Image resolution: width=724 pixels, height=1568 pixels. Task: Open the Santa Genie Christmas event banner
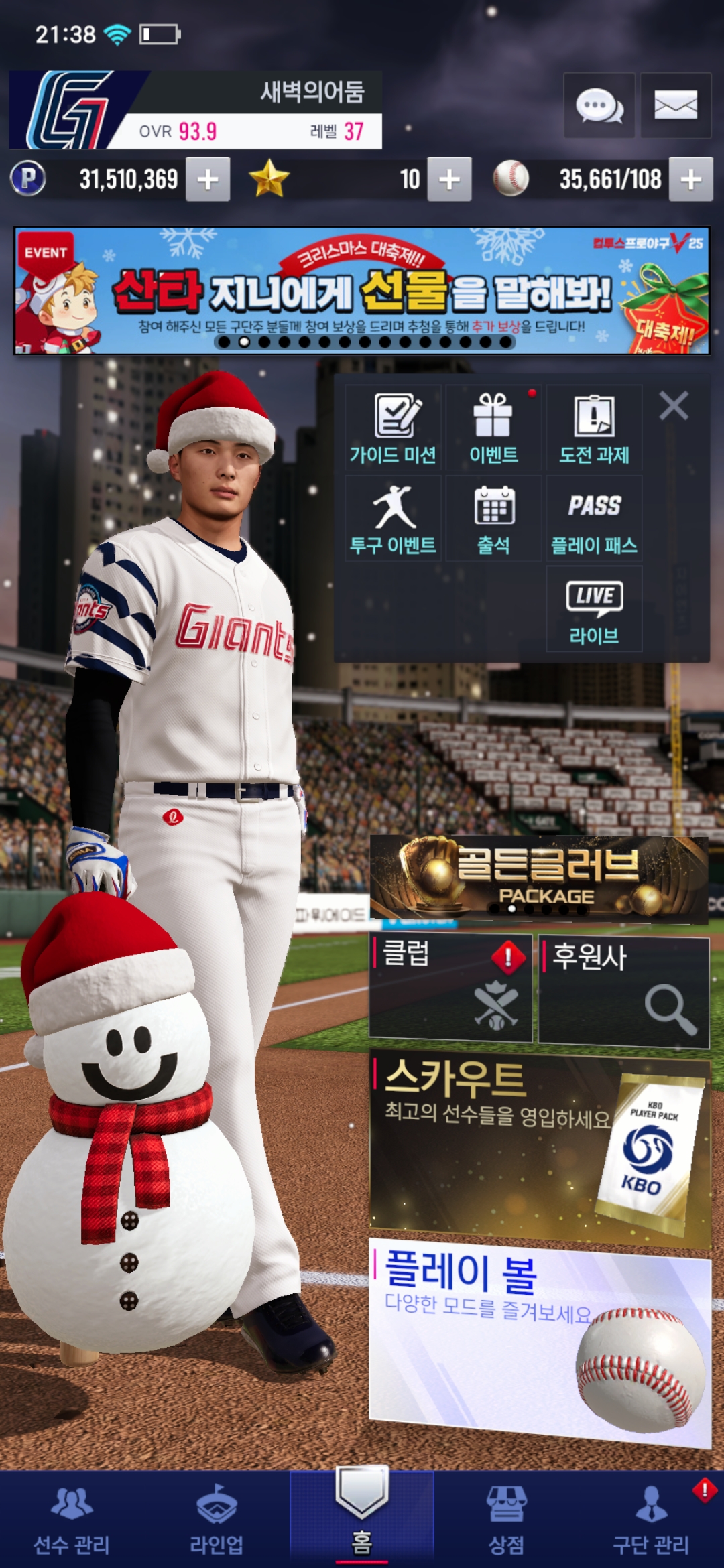362,291
